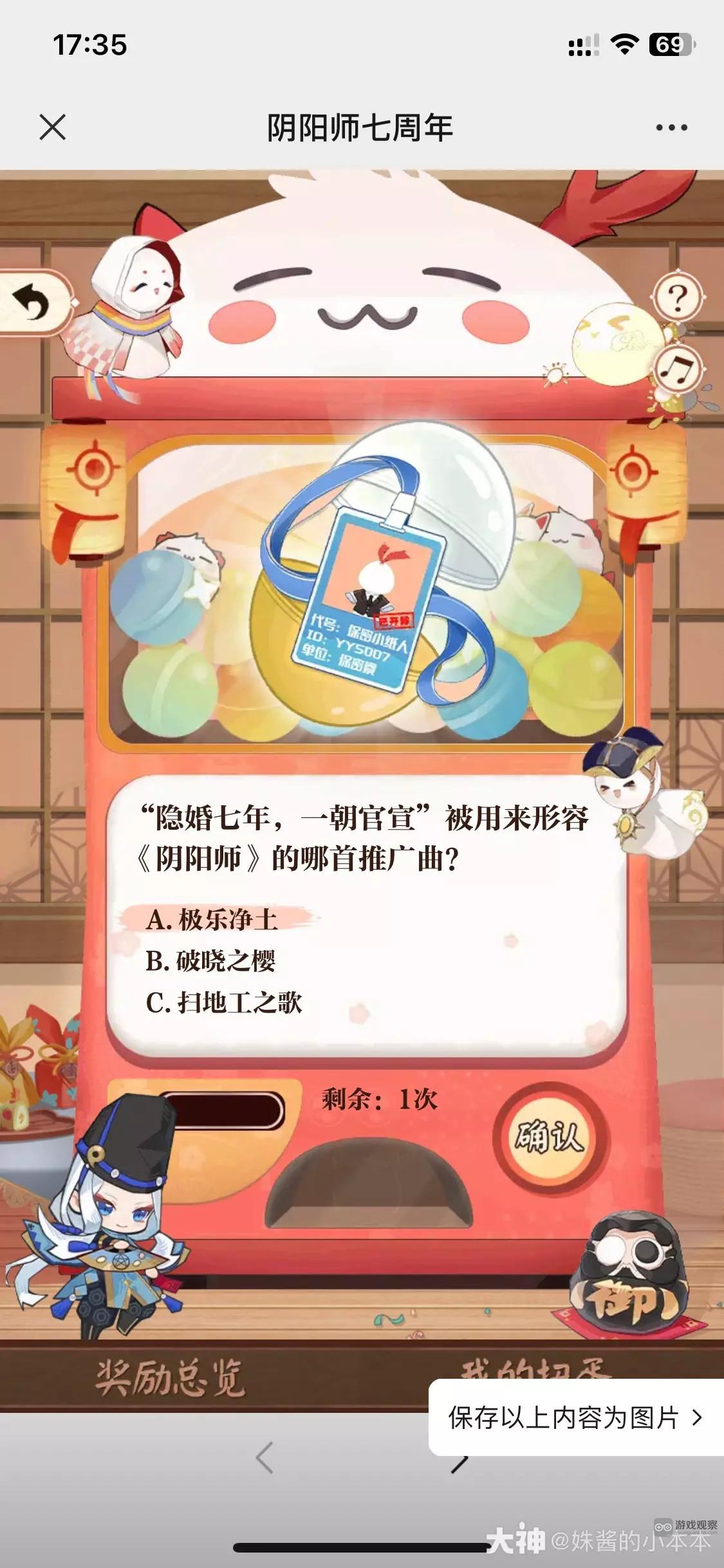724x1568 pixels.
Task: Pick answer C. 扫地工之歌
Action: tap(224, 1002)
